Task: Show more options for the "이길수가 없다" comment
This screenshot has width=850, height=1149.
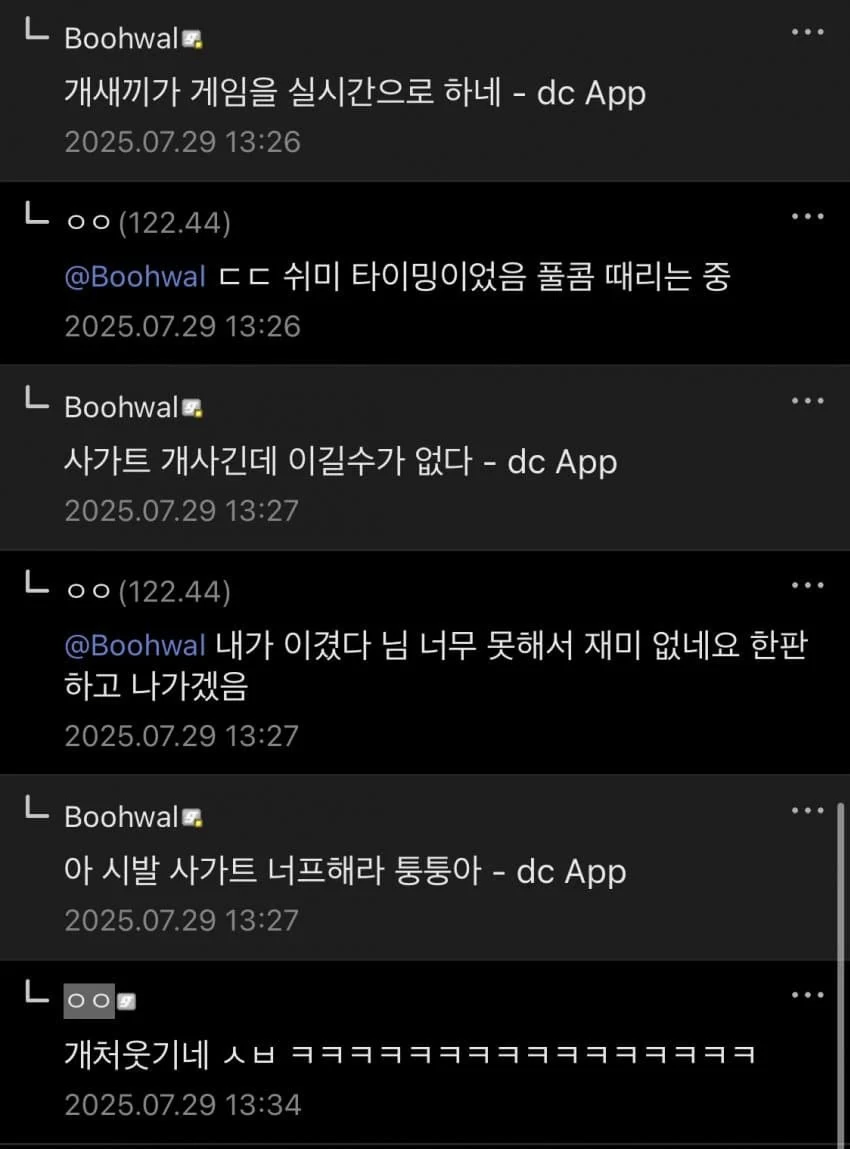Action: [x=807, y=401]
